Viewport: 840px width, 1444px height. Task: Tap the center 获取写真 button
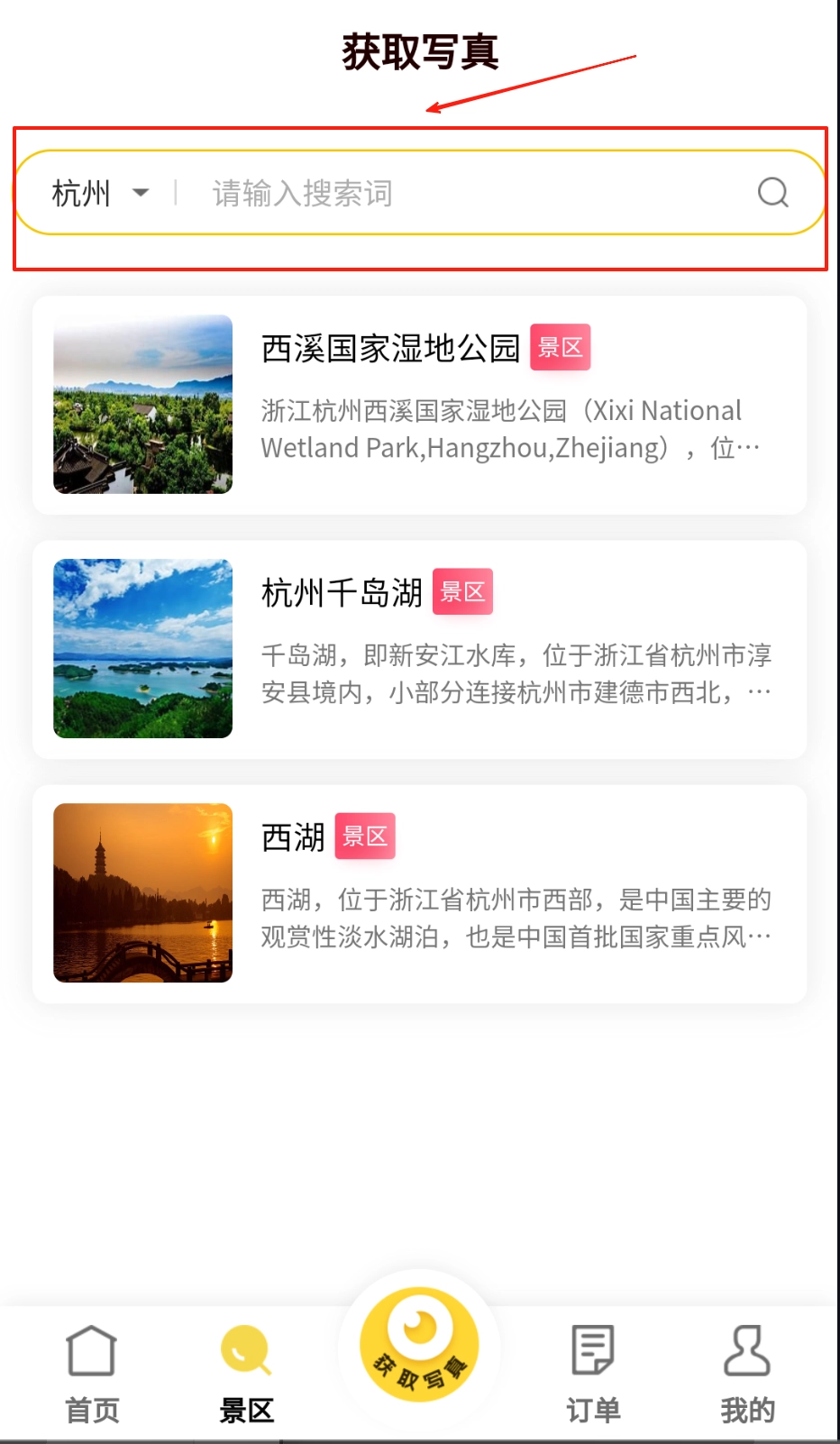[419, 1345]
